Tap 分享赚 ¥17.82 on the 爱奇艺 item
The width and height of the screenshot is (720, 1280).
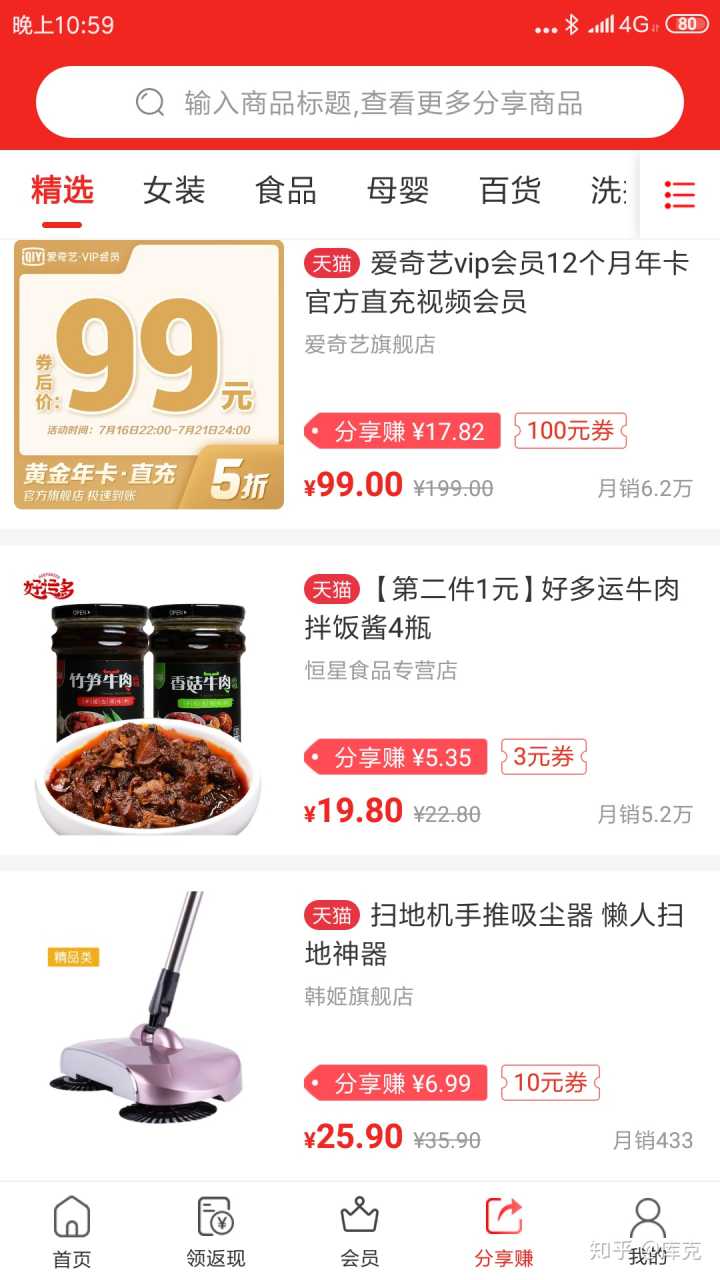[402, 432]
